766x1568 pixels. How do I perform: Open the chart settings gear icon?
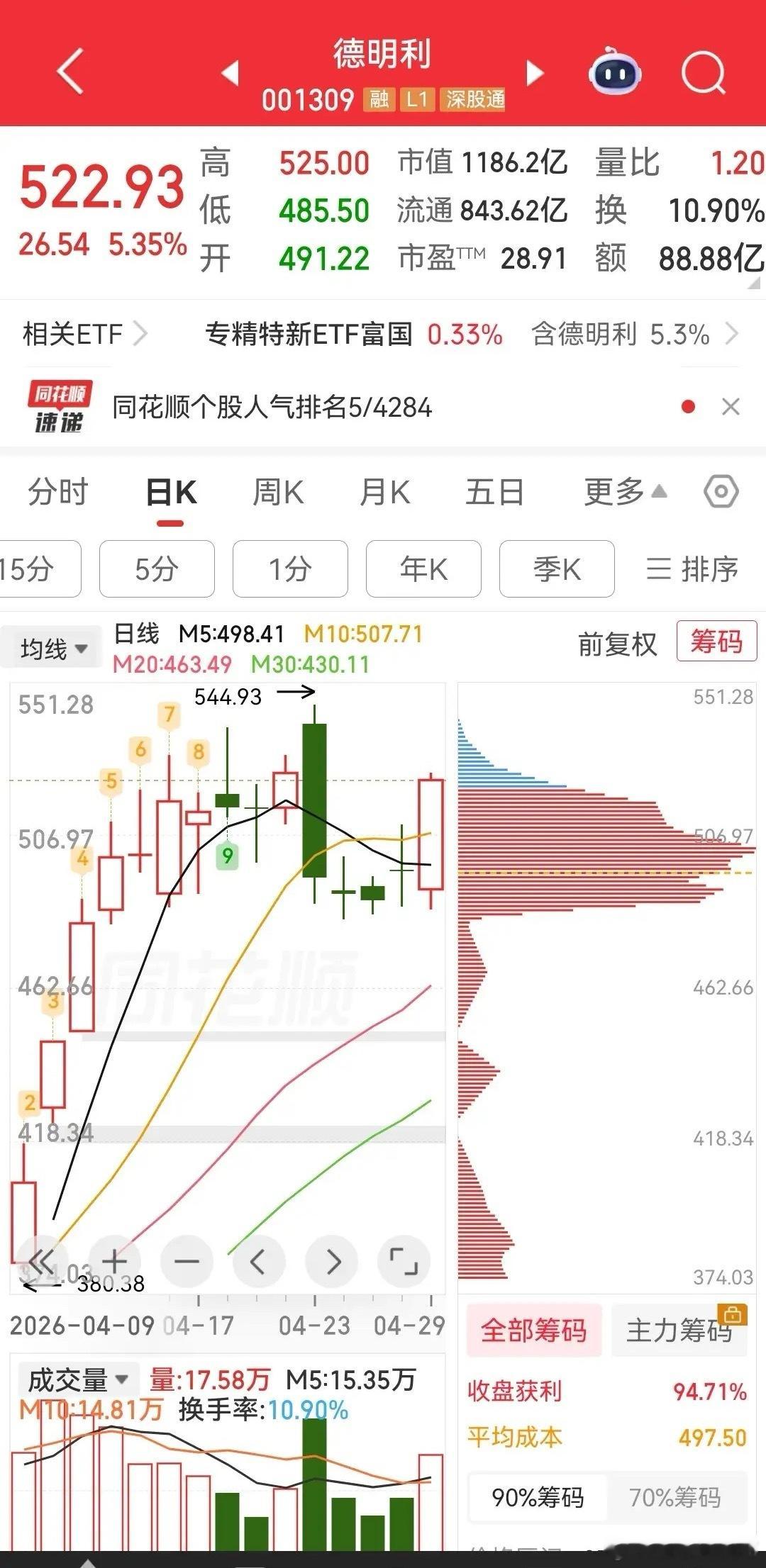pos(721,491)
